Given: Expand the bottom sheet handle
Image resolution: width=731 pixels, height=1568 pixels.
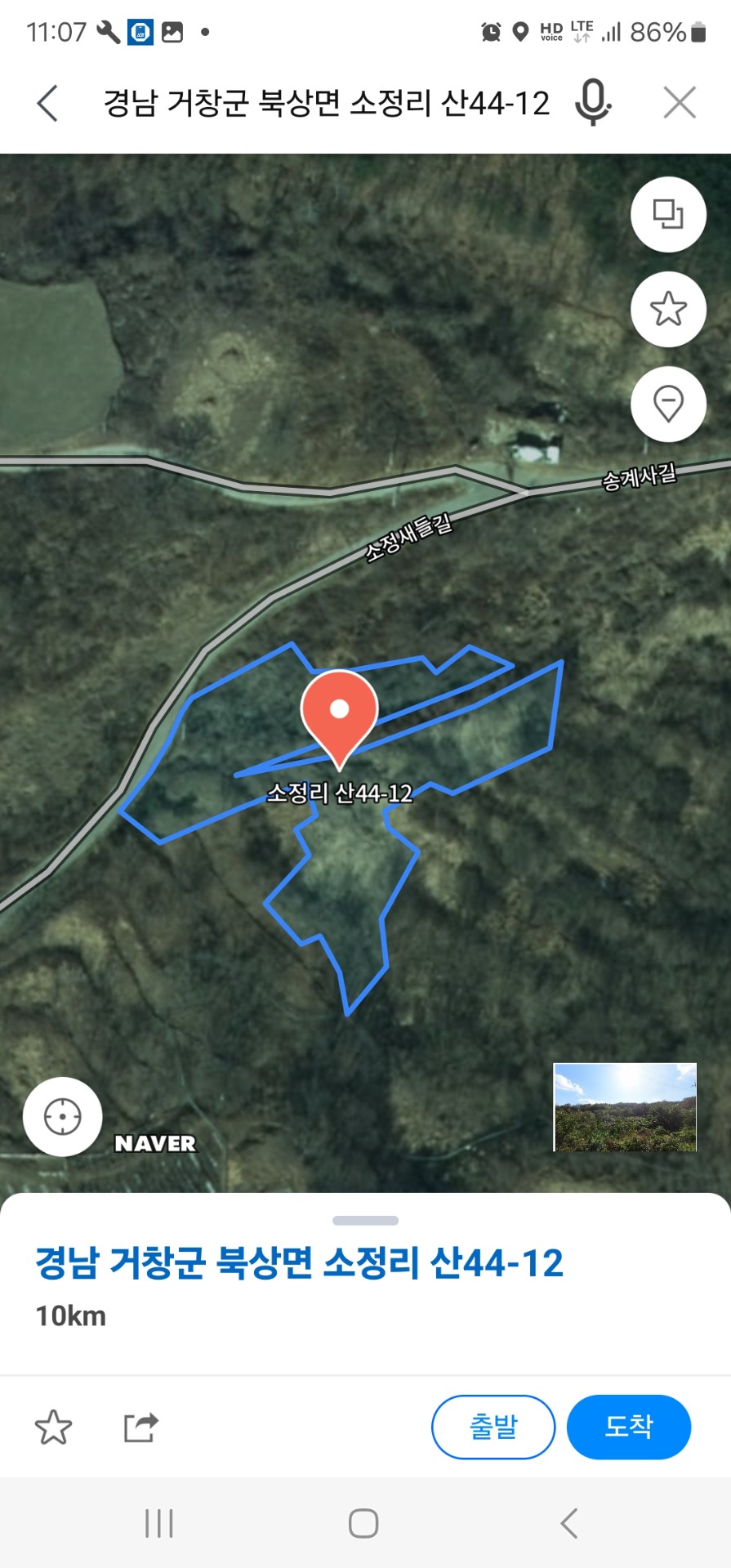Looking at the screenshot, I should click(x=365, y=1221).
